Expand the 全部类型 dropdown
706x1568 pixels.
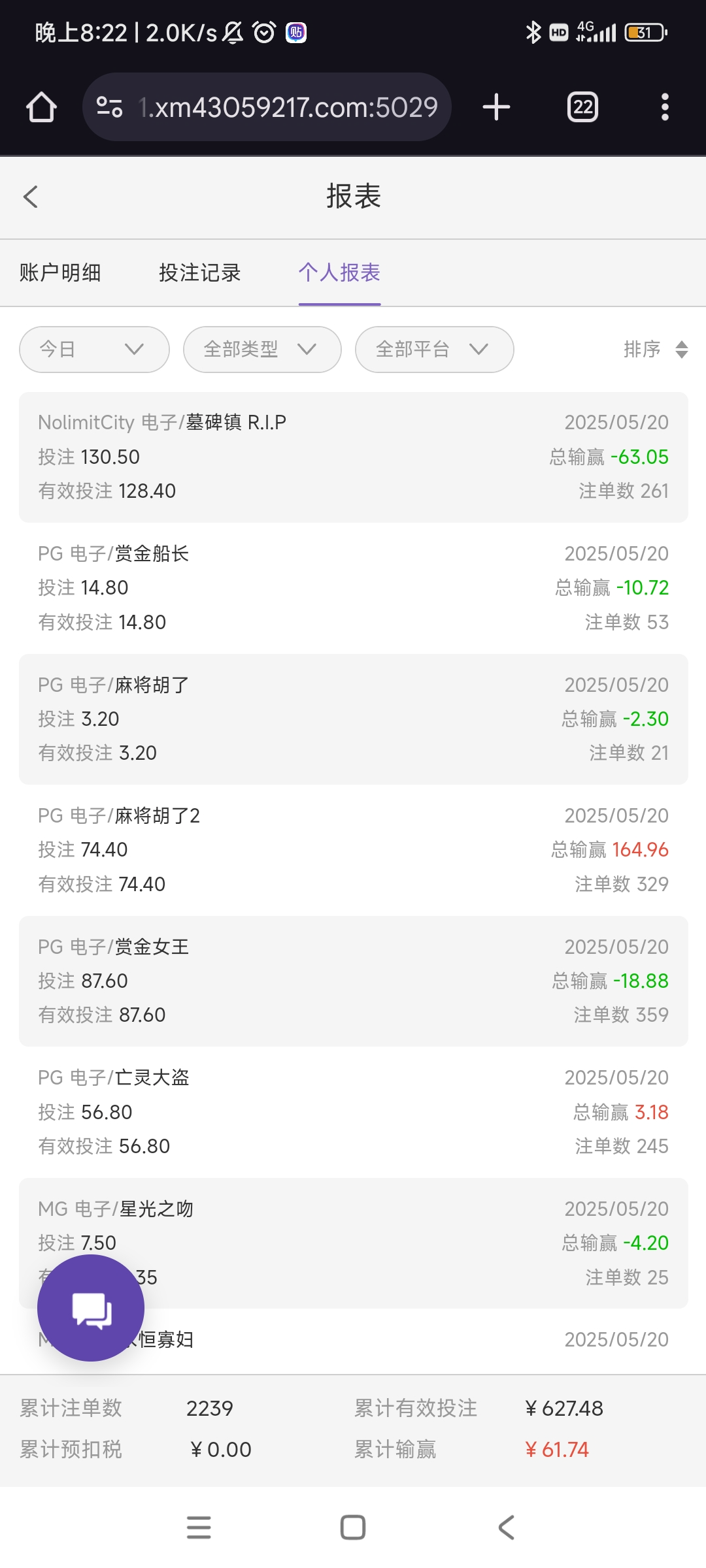pos(262,350)
